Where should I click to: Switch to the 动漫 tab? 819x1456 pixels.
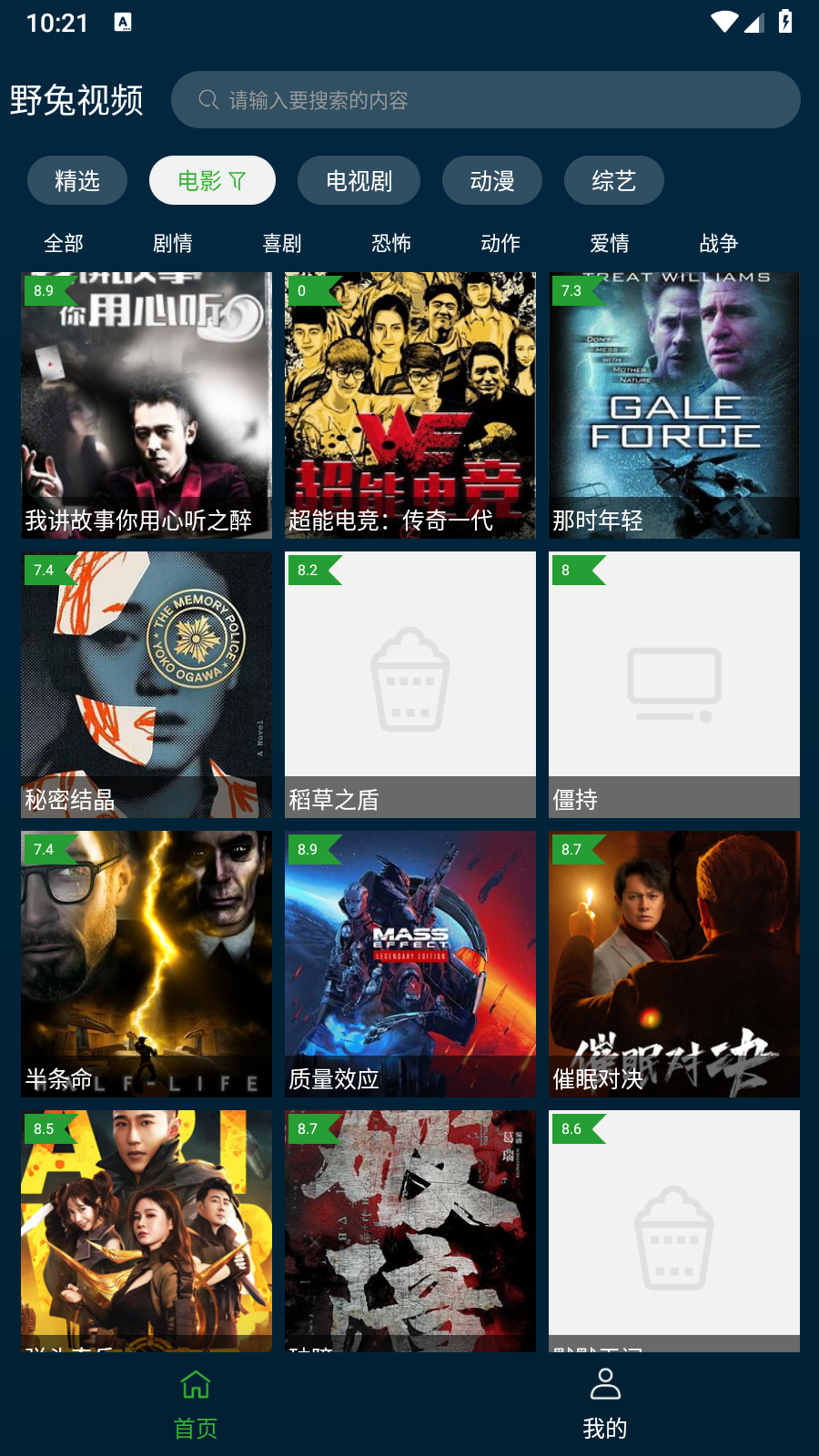492,181
